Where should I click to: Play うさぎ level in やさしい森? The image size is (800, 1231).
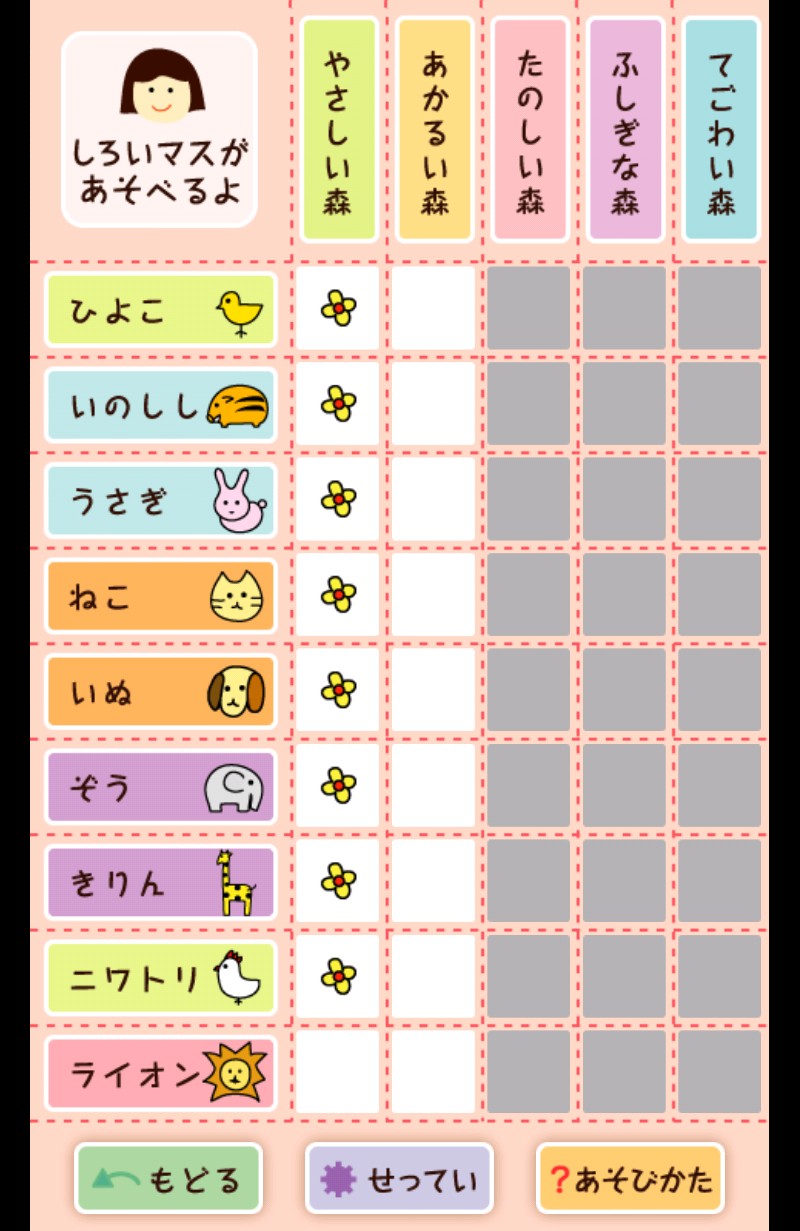338,499
